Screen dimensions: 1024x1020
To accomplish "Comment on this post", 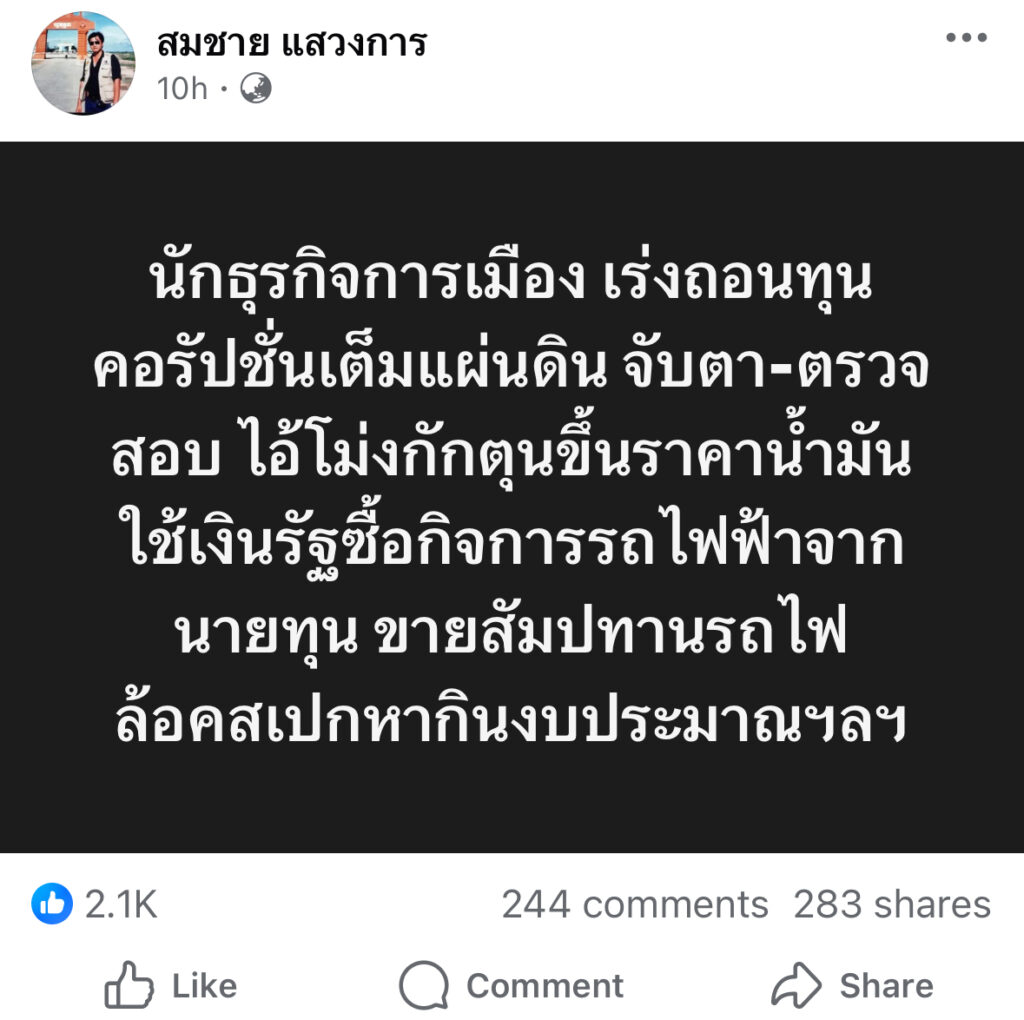I will (511, 986).
